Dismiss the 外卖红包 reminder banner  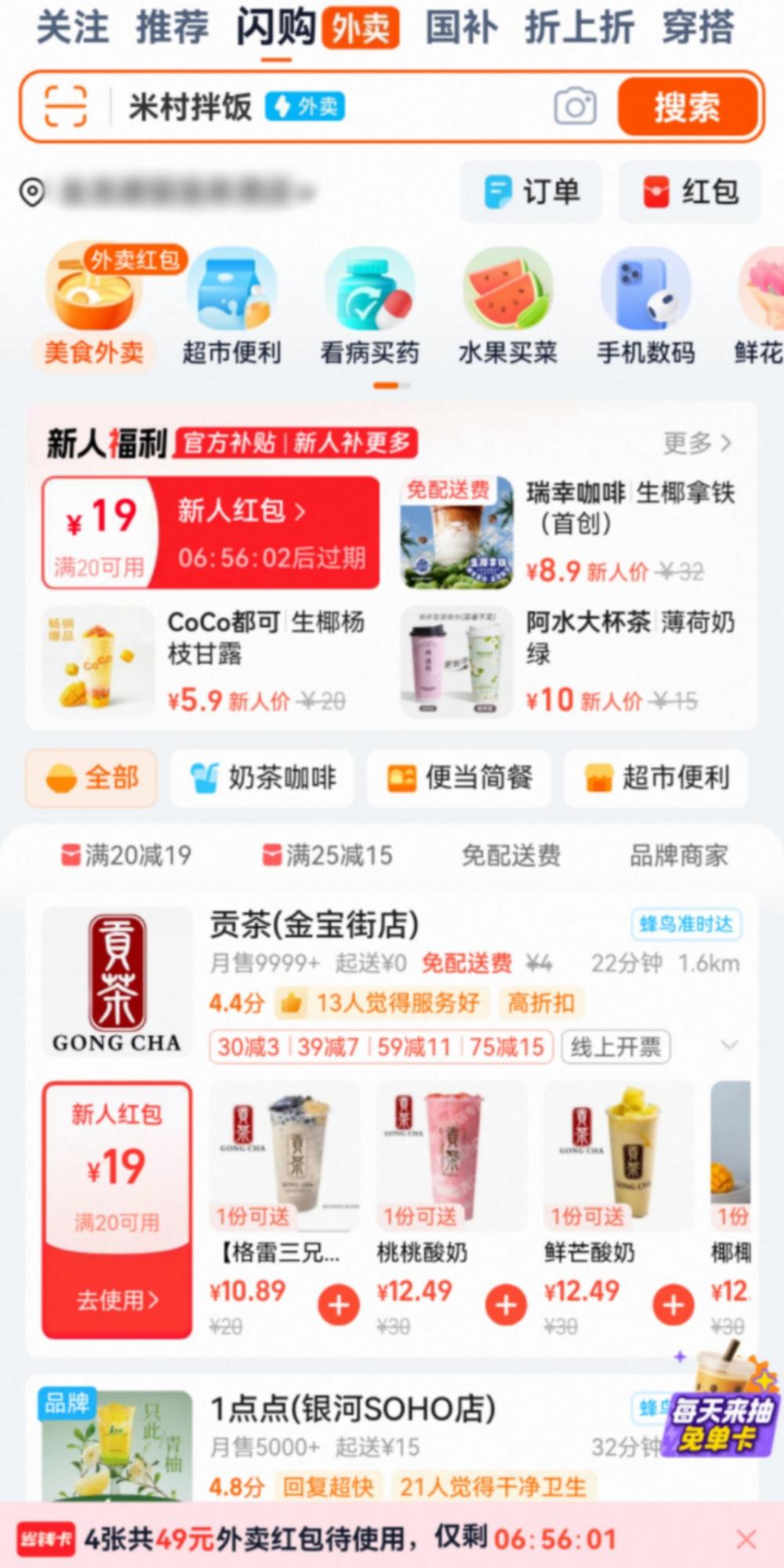[746, 1539]
